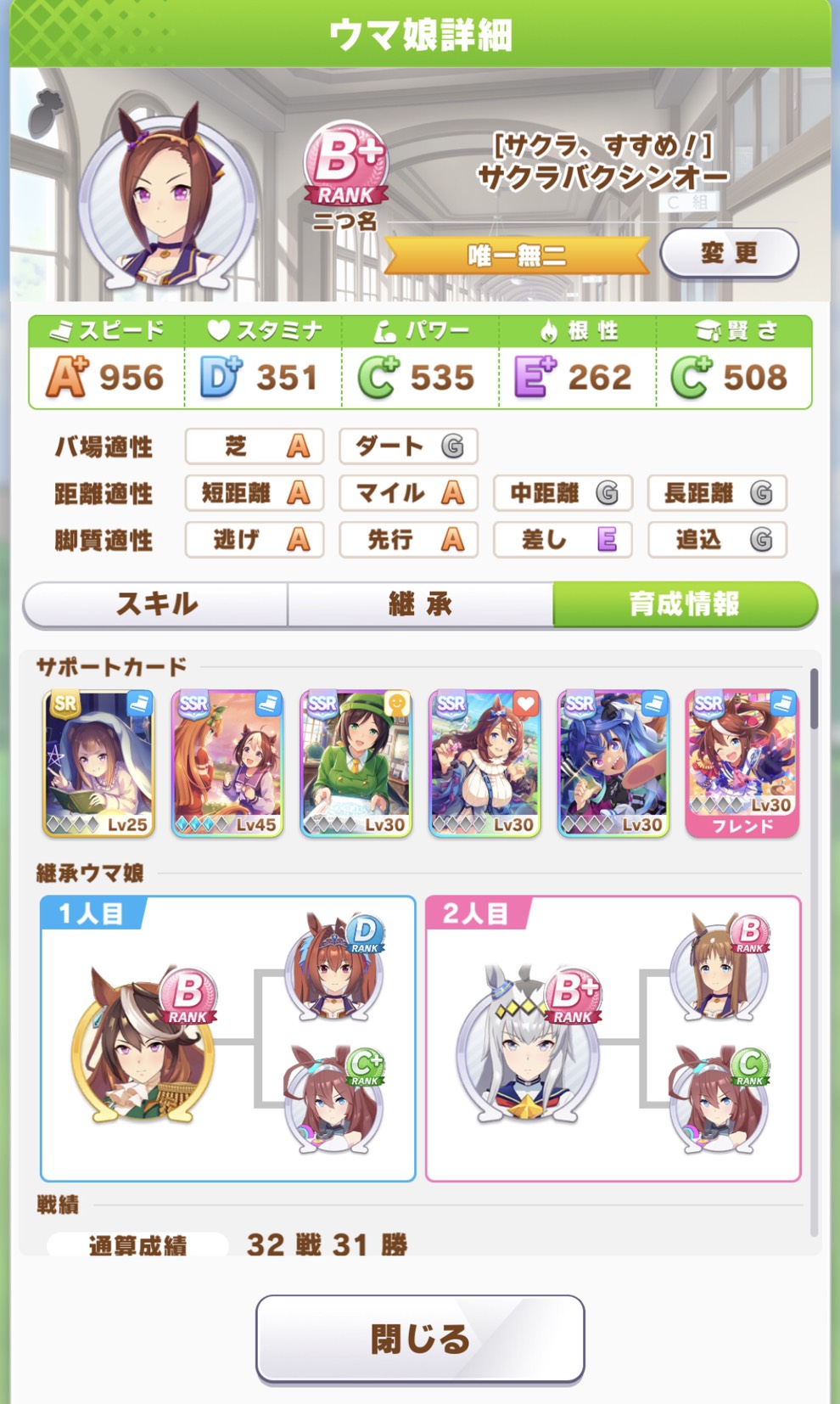Open the dark-blue SSR Lv30 support card
The image size is (840, 1404).
pos(613,764)
